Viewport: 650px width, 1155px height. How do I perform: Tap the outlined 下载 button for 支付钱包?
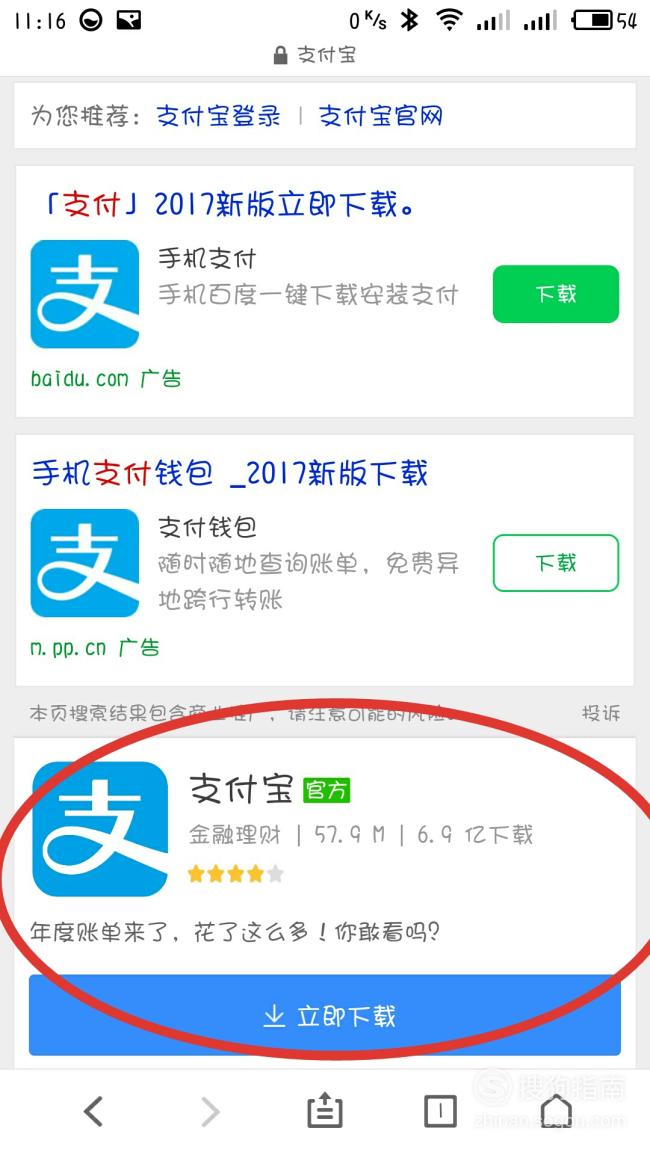coord(556,563)
